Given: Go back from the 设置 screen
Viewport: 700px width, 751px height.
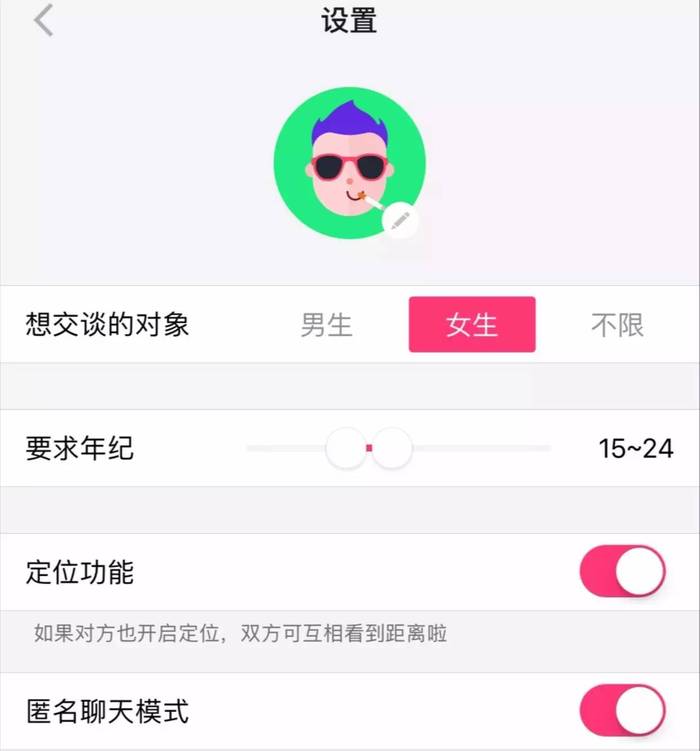Looking at the screenshot, I should pos(43,21).
